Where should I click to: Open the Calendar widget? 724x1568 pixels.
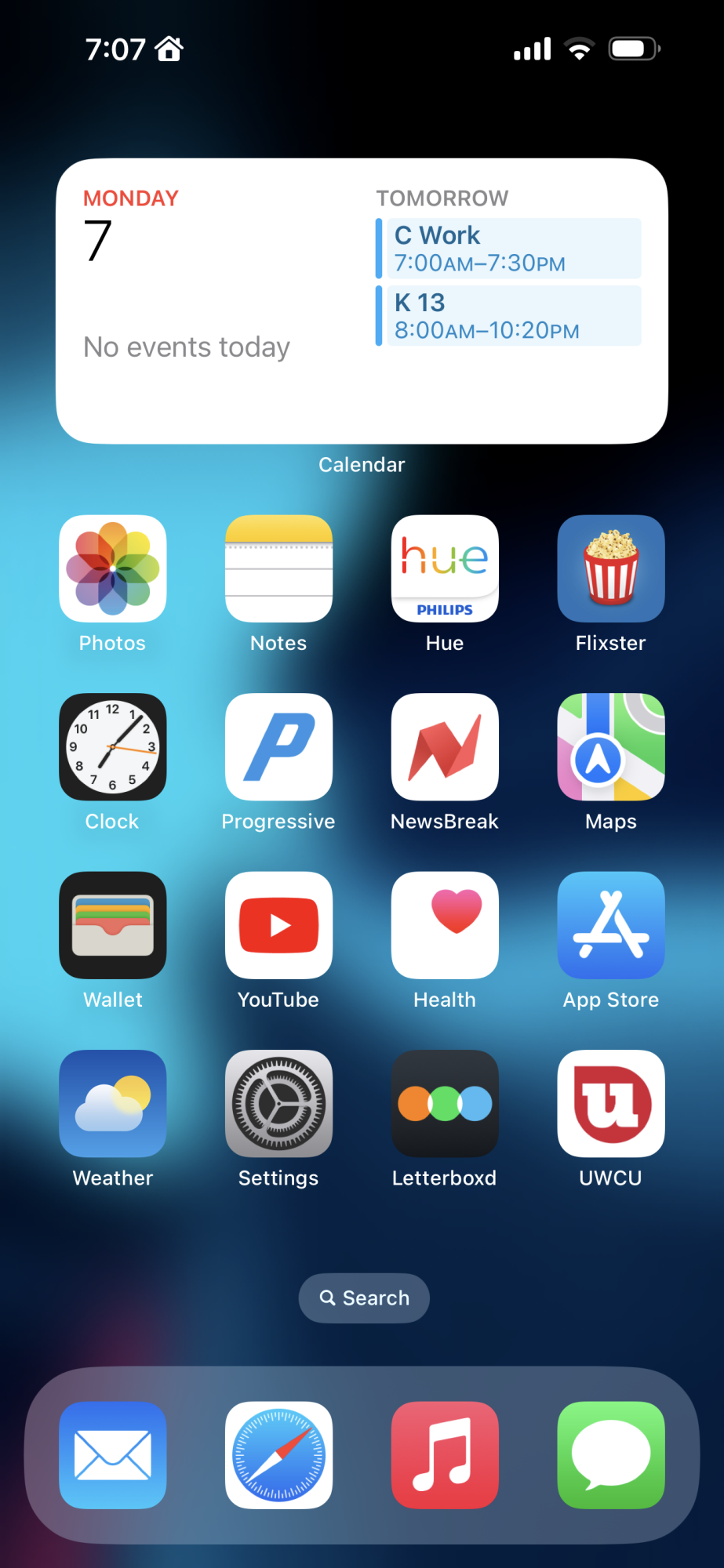pyautogui.click(x=362, y=301)
